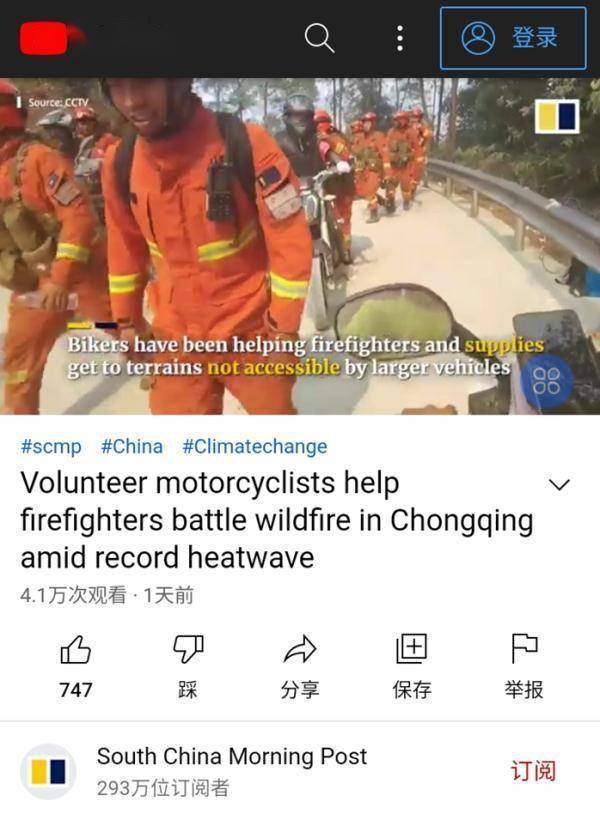
Task: Tap the 登录 sign-in button
Action: [513, 38]
